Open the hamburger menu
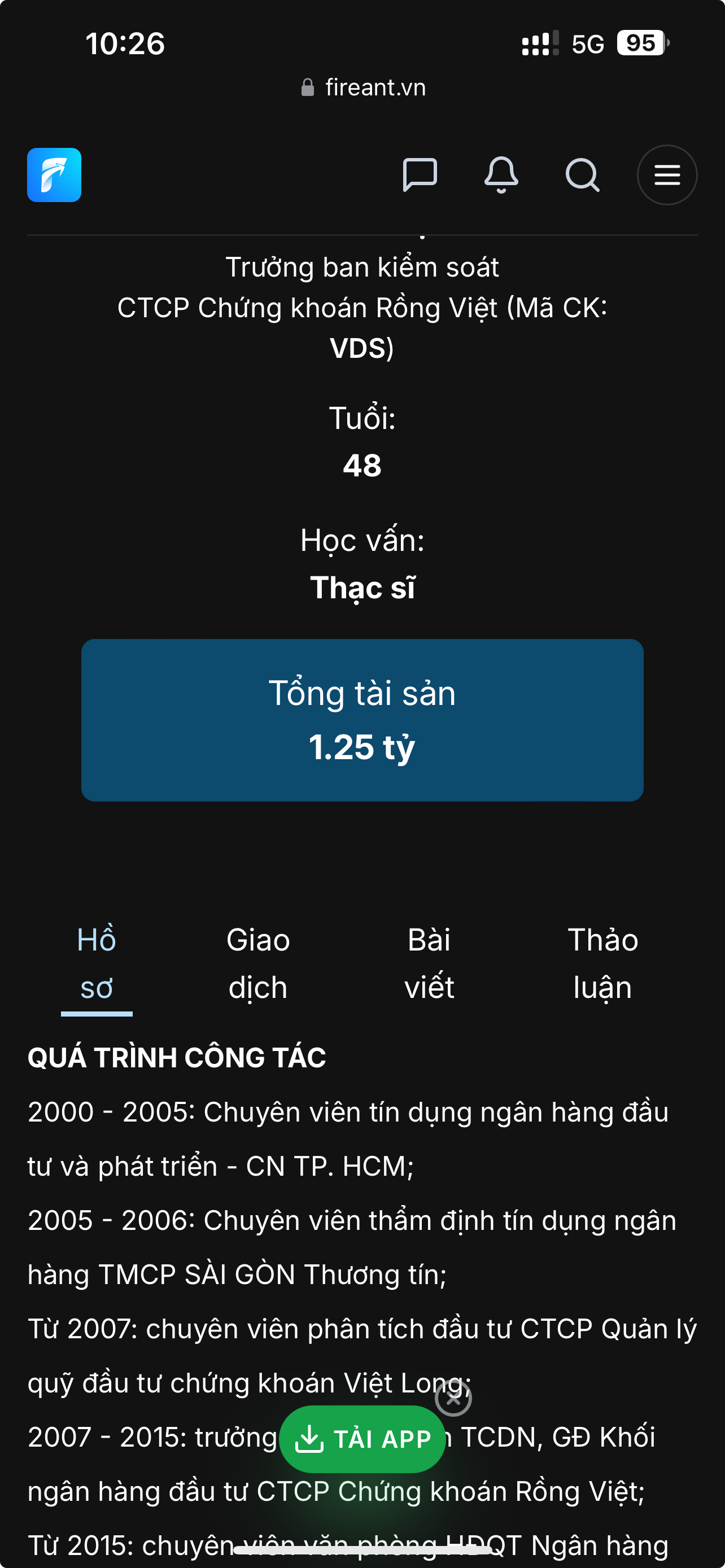Screen dimensions: 725x1568 (667, 175)
